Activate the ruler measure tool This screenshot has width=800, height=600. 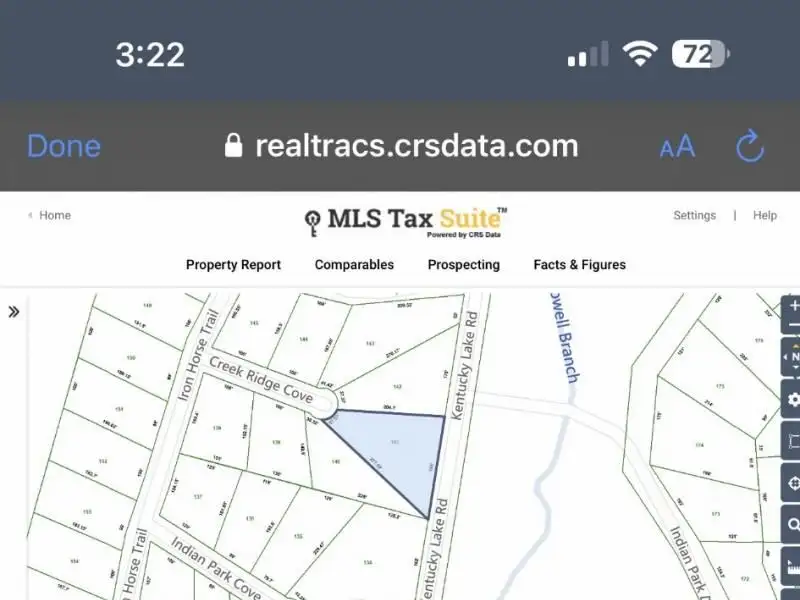(793, 567)
